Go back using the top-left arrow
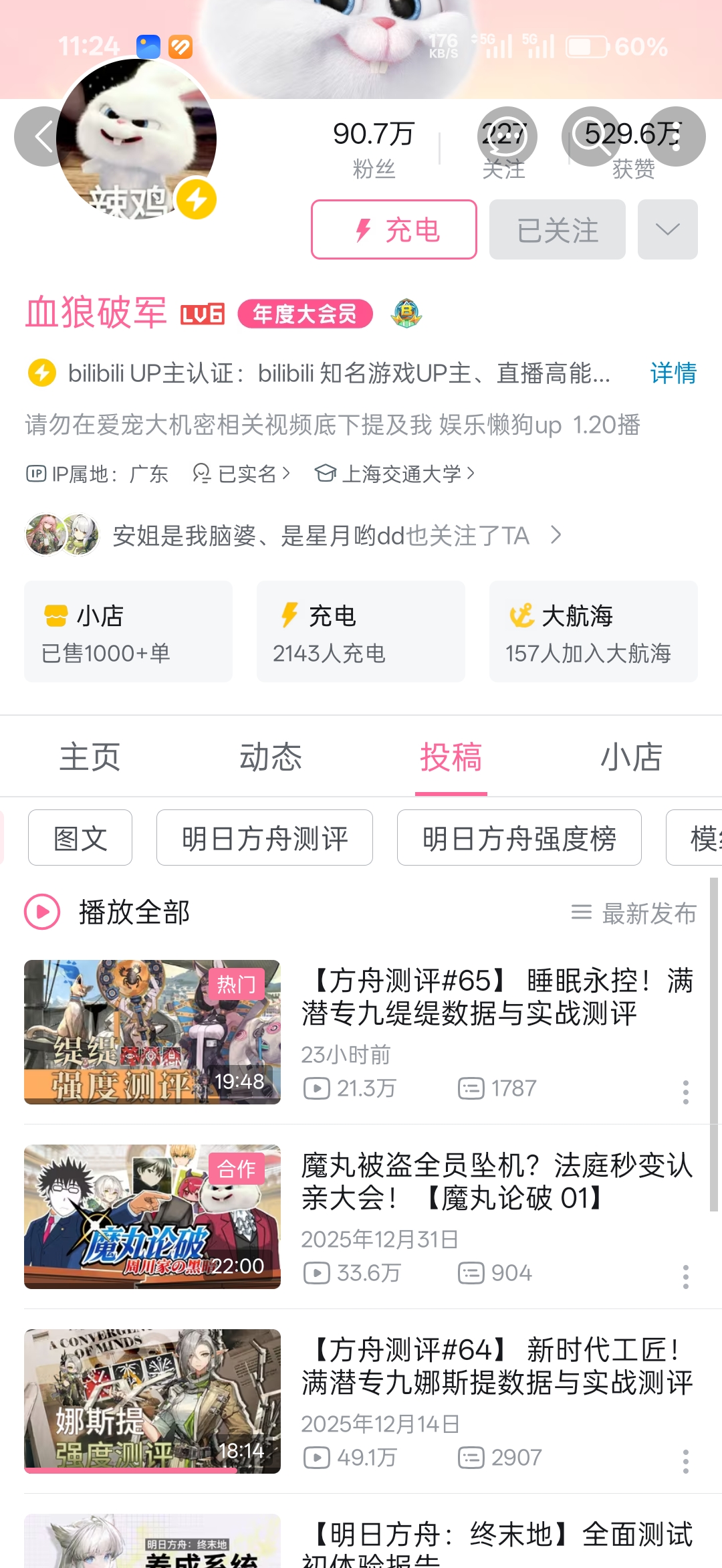The image size is (722, 1568). click(x=43, y=137)
